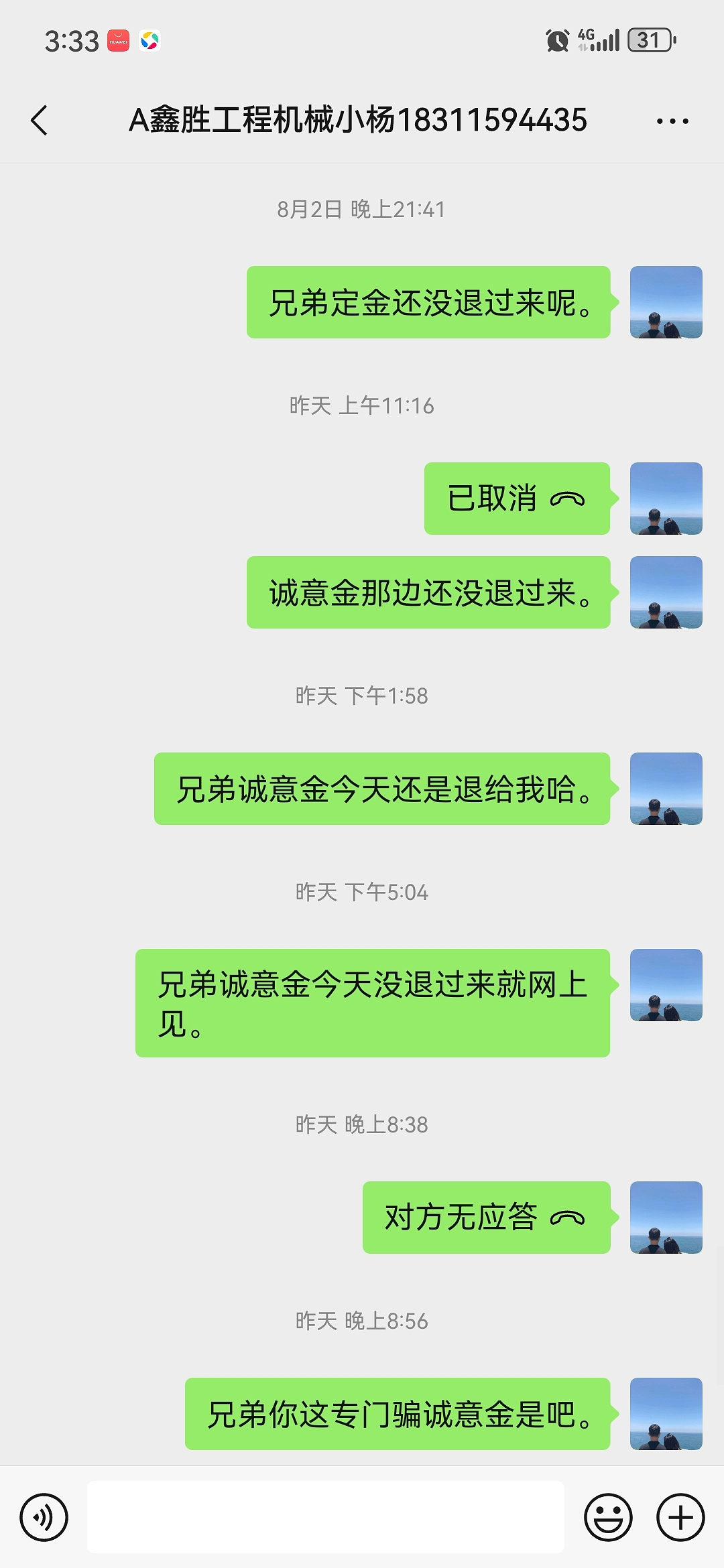Viewport: 724px width, 1568px height.
Task: Tap the message text field
Action: (x=326, y=1517)
